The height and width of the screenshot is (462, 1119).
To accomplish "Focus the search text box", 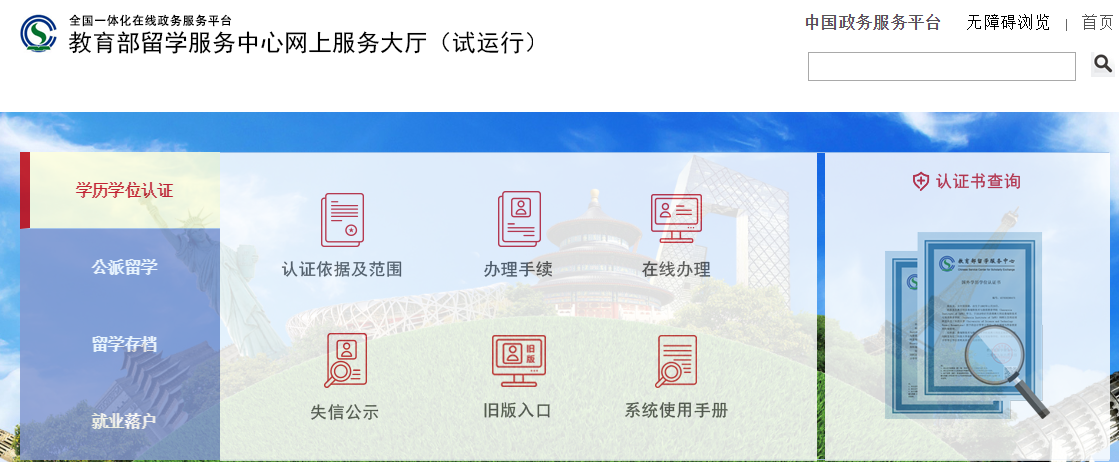I will 941,67.
